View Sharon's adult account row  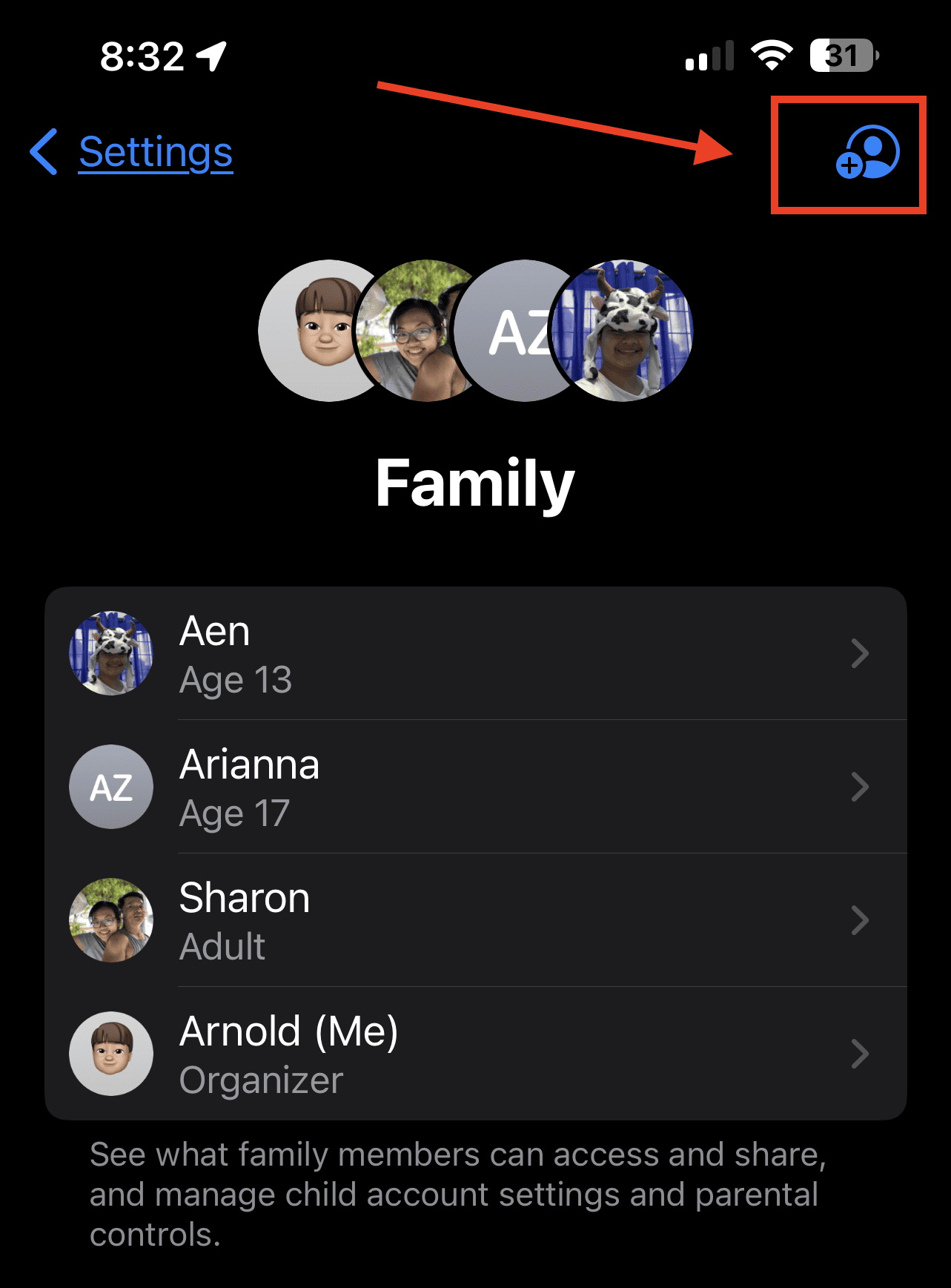[474, 920]
